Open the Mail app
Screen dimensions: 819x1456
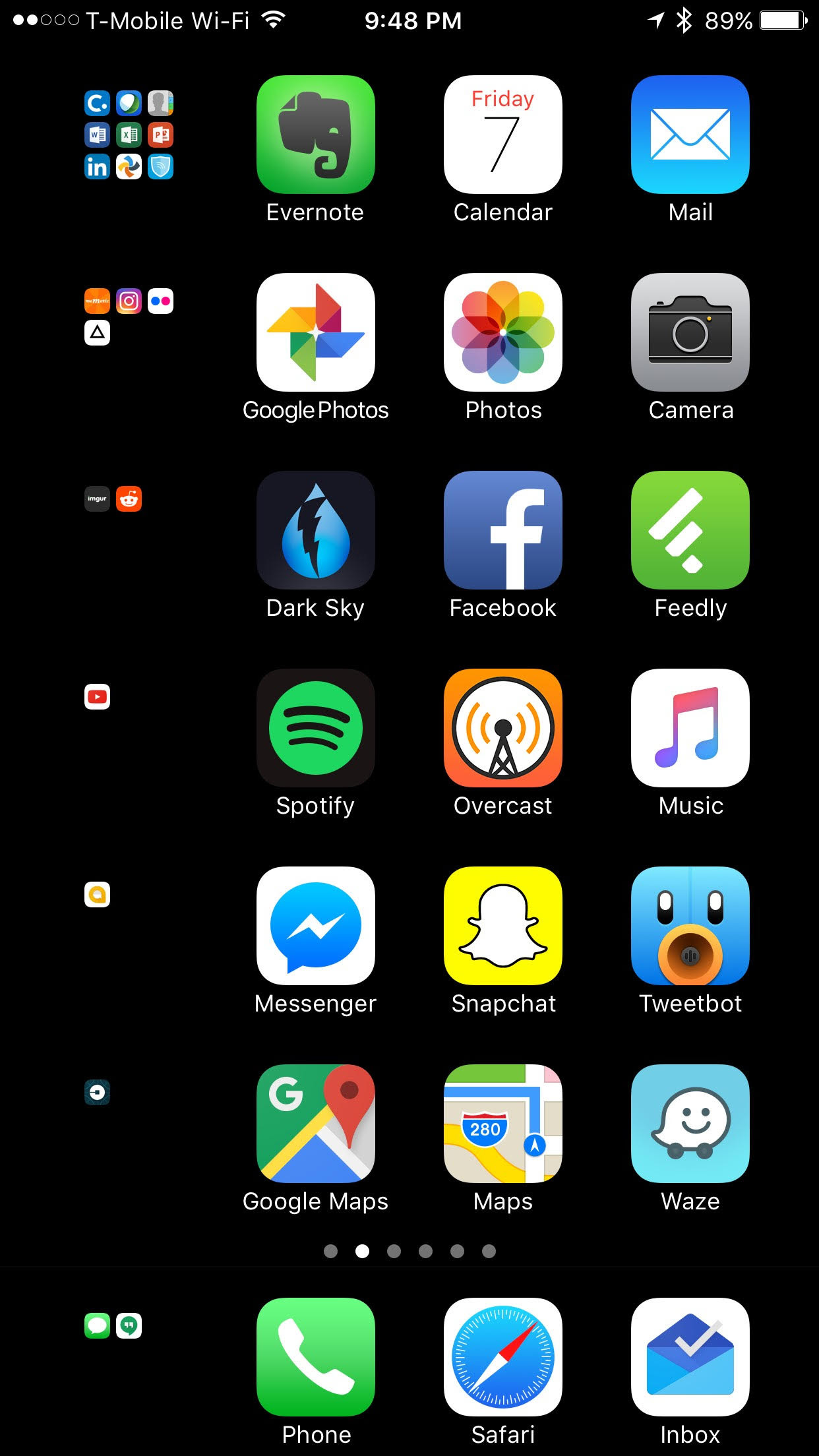[690, 135]
